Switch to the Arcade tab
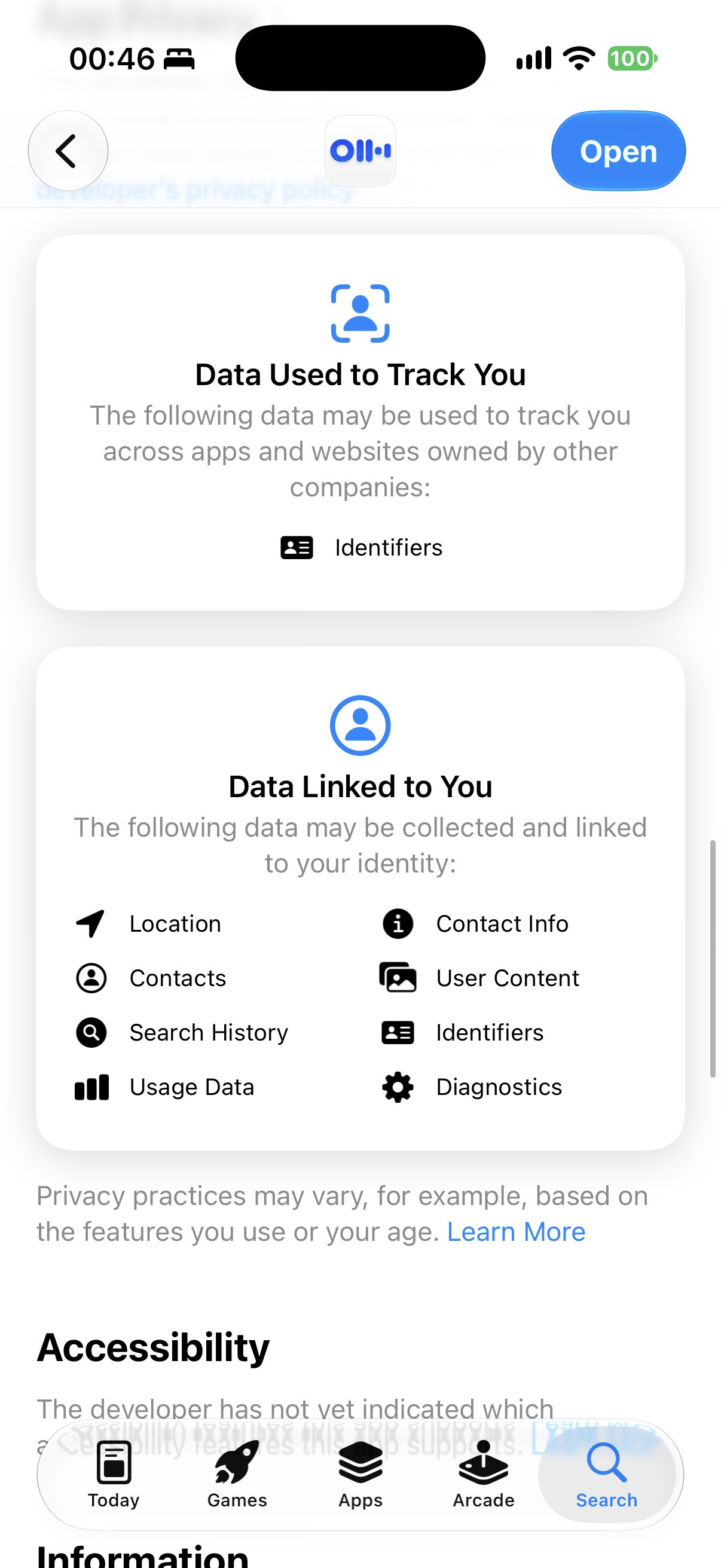The width and height of the screenshot is (721, 1568). coord(484,1474)
